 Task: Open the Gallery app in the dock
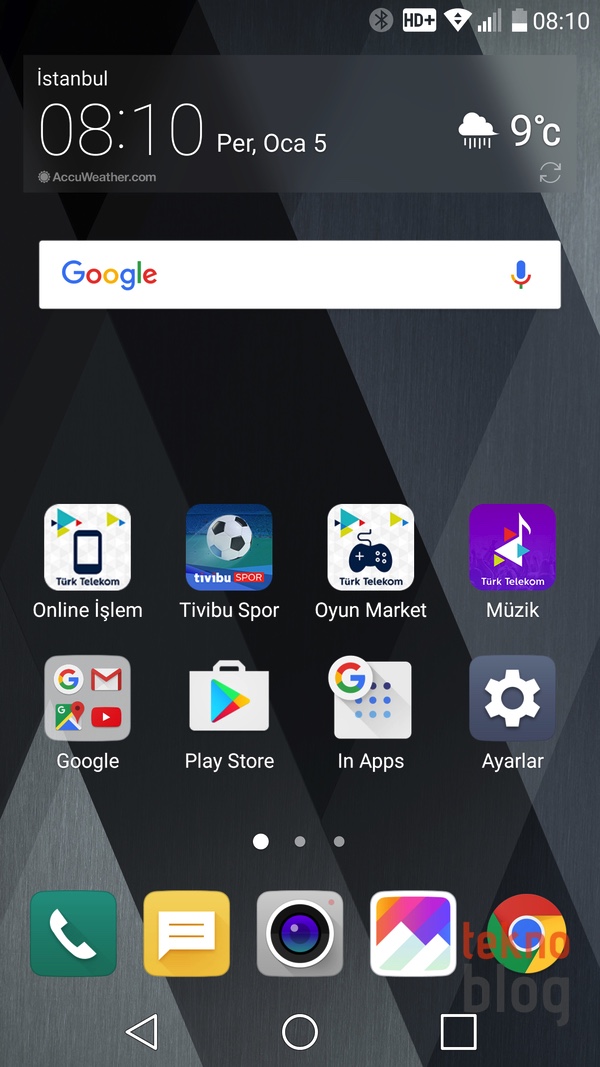pos(413,934)
